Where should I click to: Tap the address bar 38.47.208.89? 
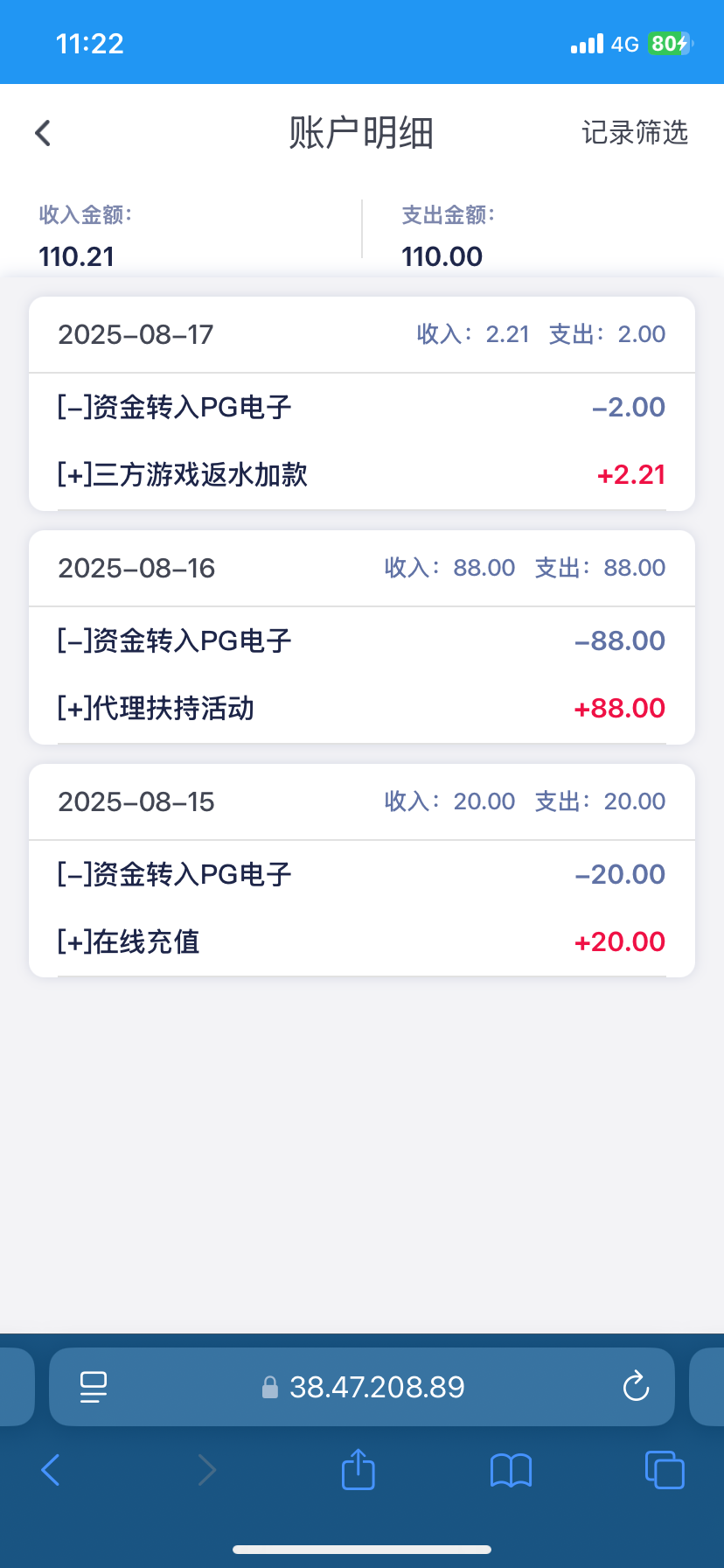(x=362, y=1387)
